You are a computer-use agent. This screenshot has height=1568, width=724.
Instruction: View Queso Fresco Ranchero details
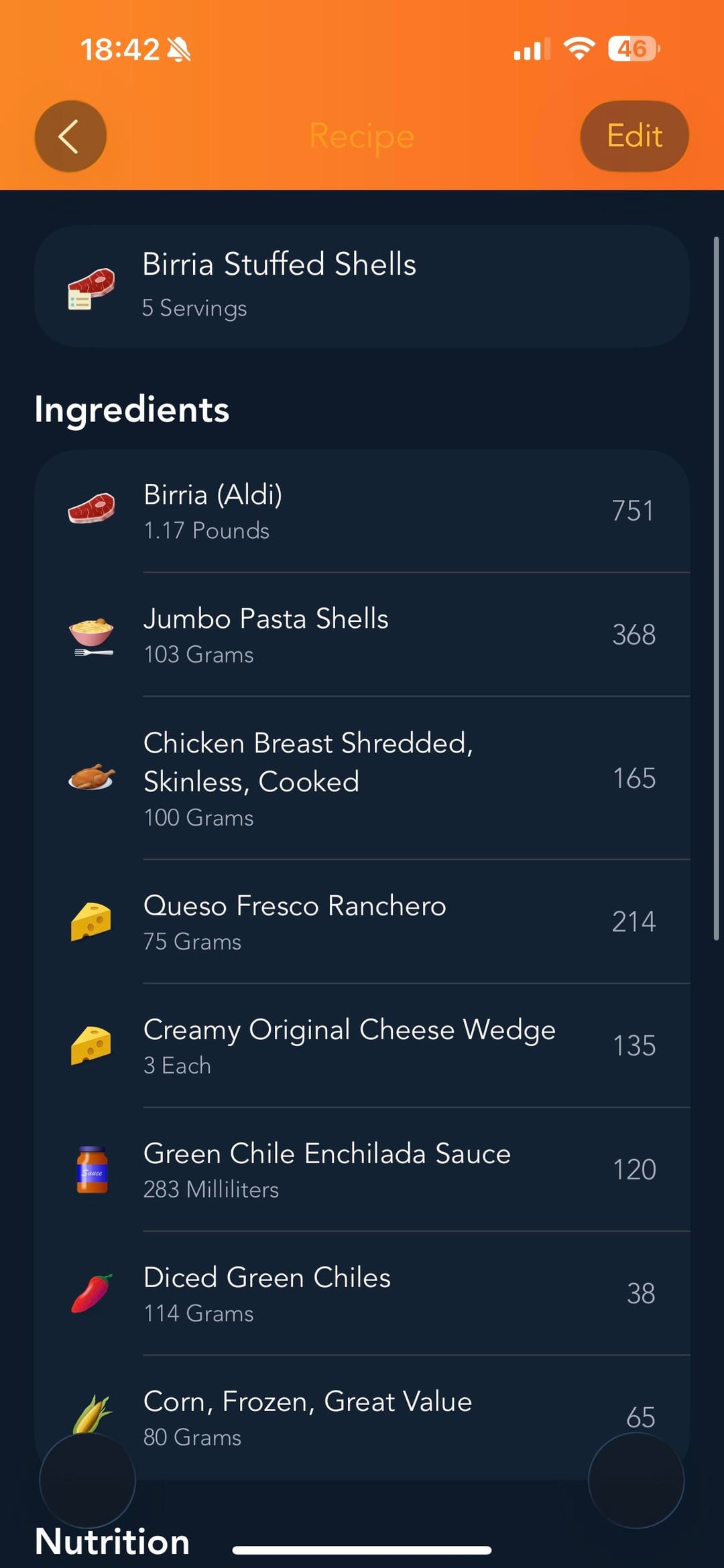[x=362, y=922]
